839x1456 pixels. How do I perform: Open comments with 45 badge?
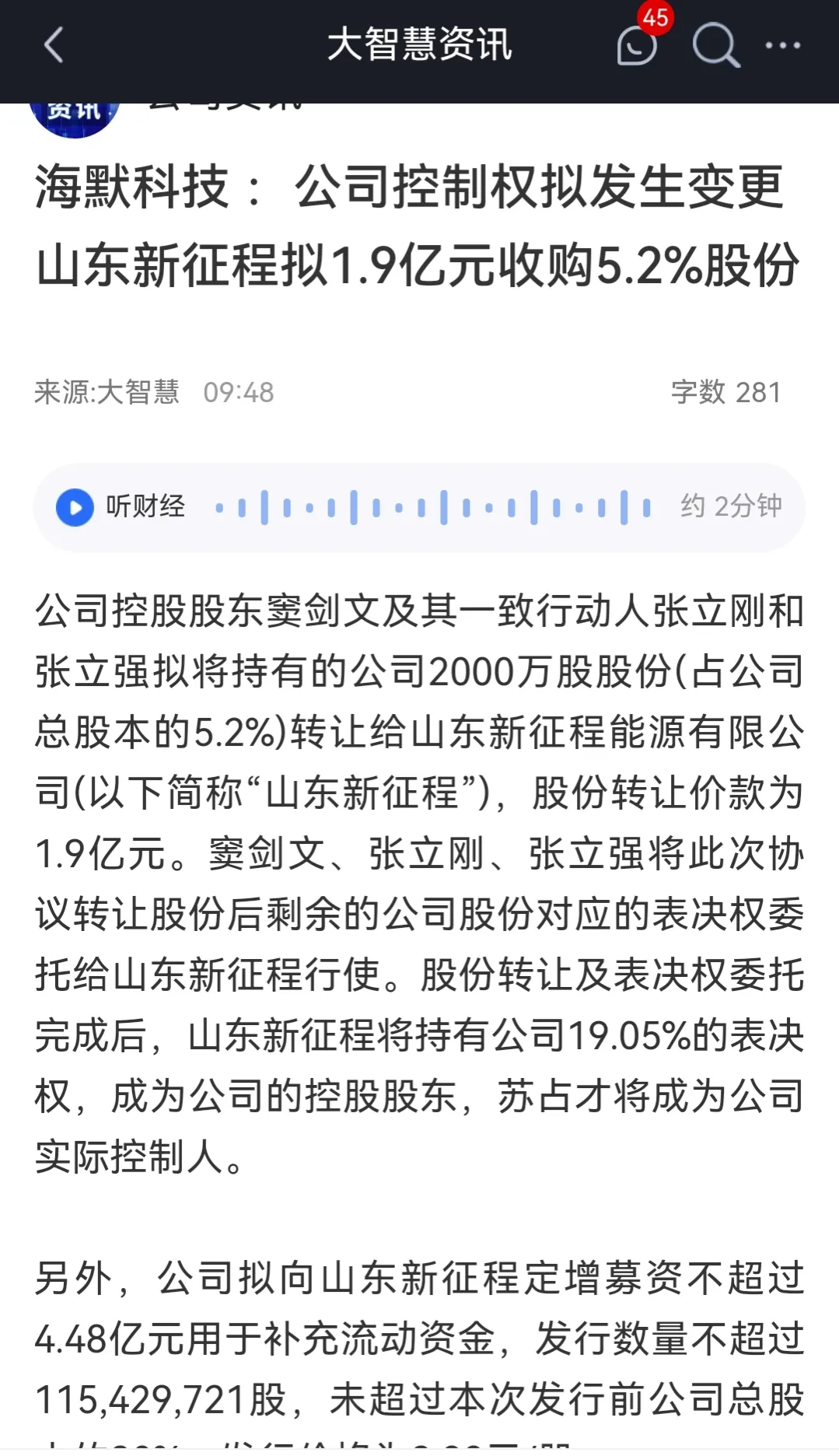point(638,45)
